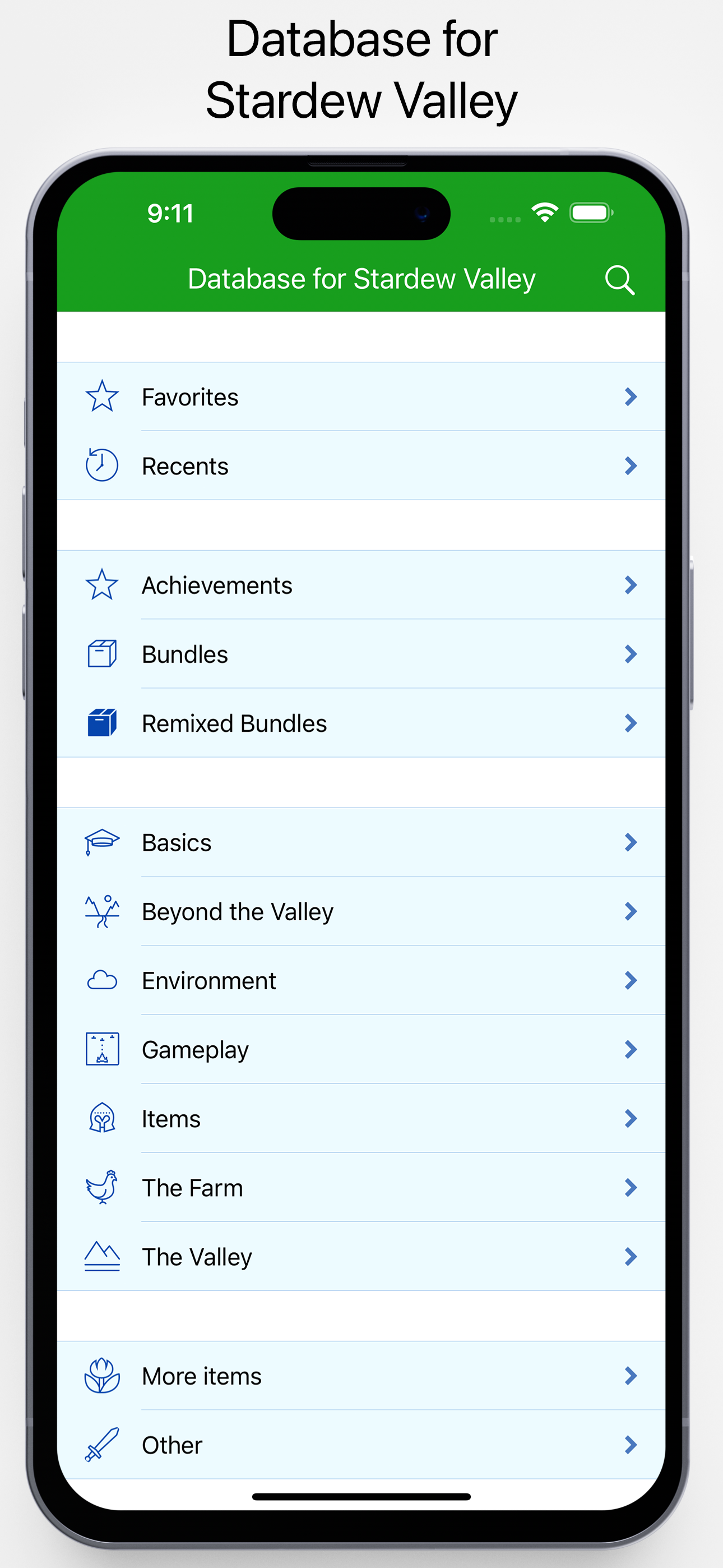Click the Recents clock icon
Screen dimensions: 723x1568
(101, 464)
